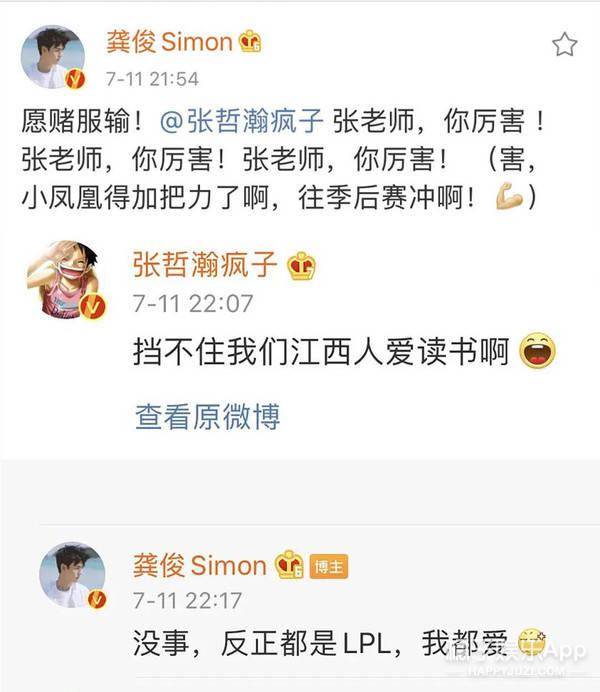Viewport: 600px width, 692px height.
Task: Select the 龚俊 Simon name tagged 博主
Action: (200, 564)
